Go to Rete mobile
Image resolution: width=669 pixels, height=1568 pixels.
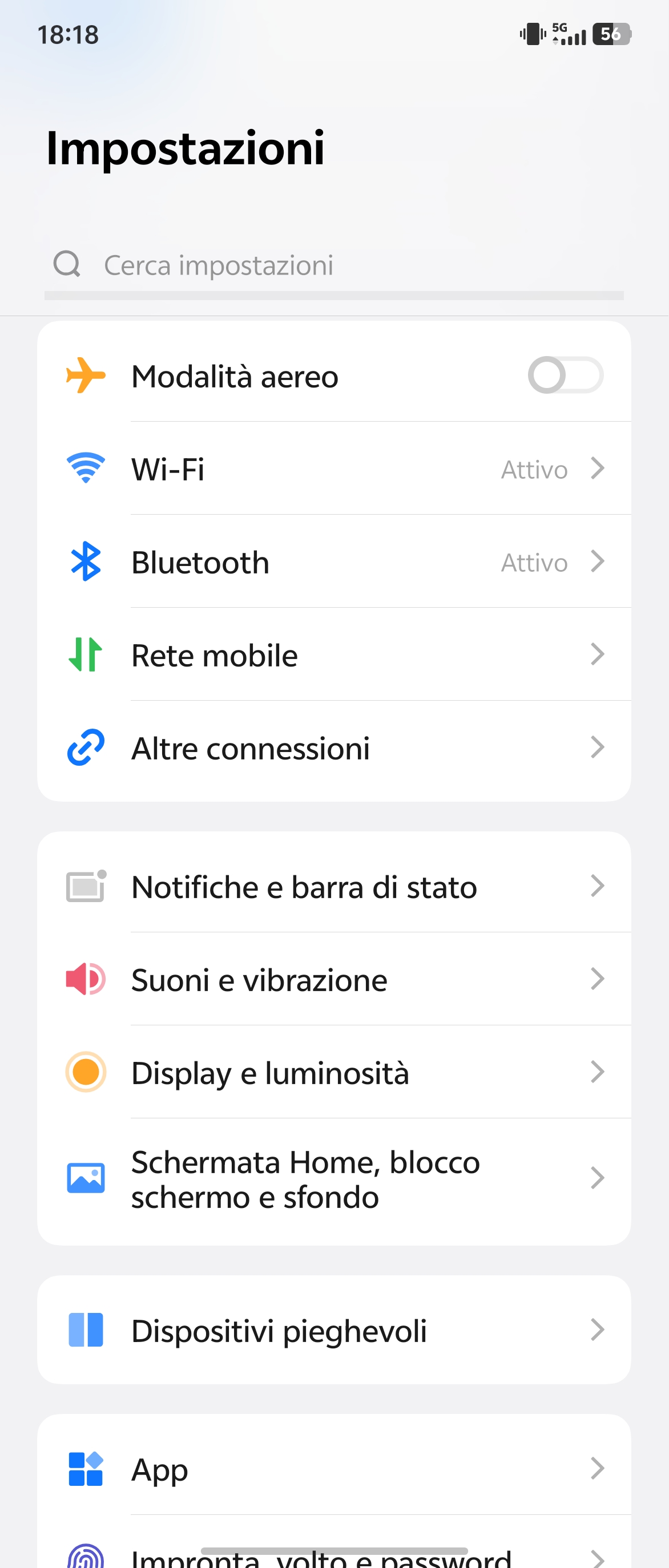pyautogui.click(x=333, y=656)
